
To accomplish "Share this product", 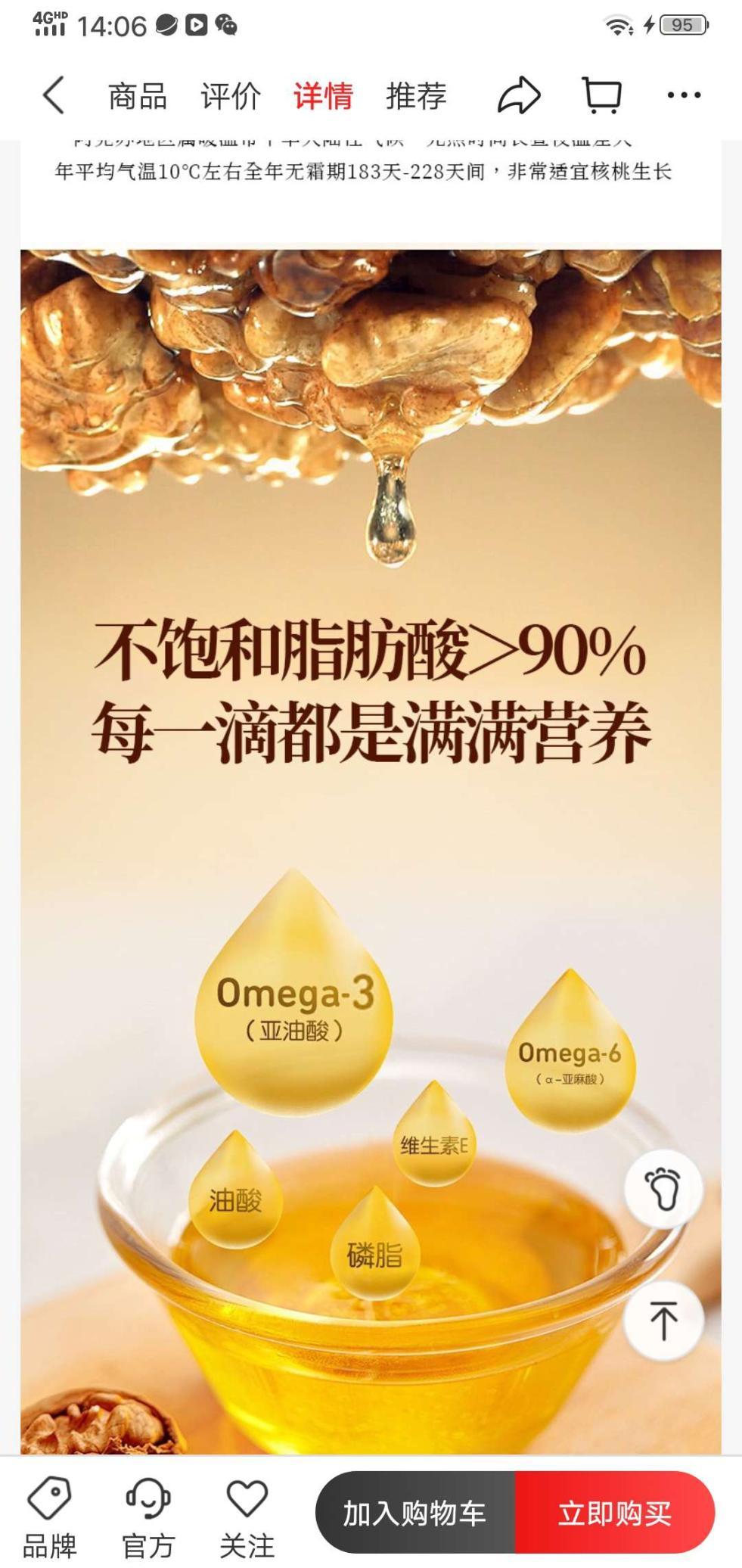I will (519, 96).
